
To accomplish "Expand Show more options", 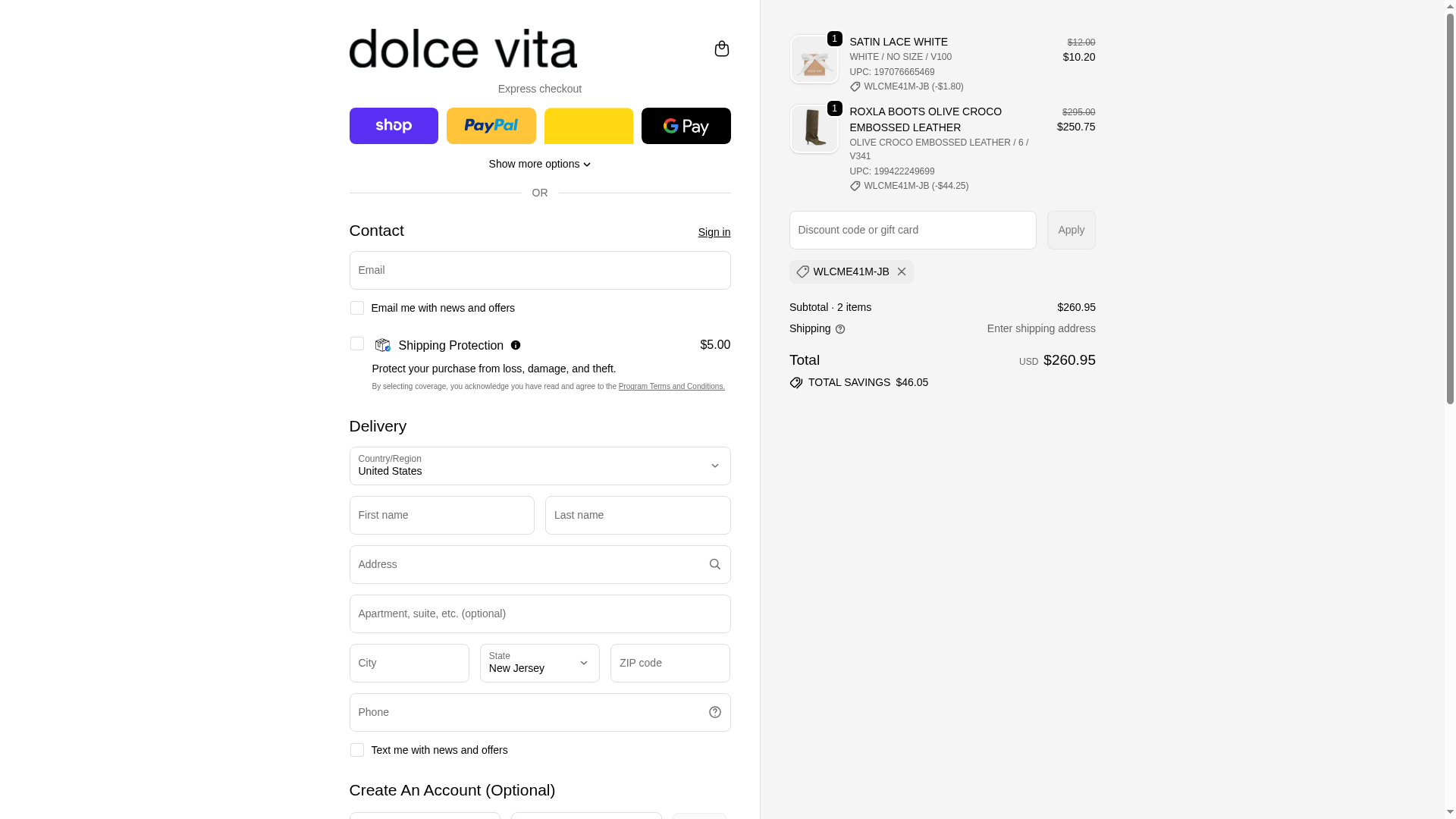I will (539, 164).
